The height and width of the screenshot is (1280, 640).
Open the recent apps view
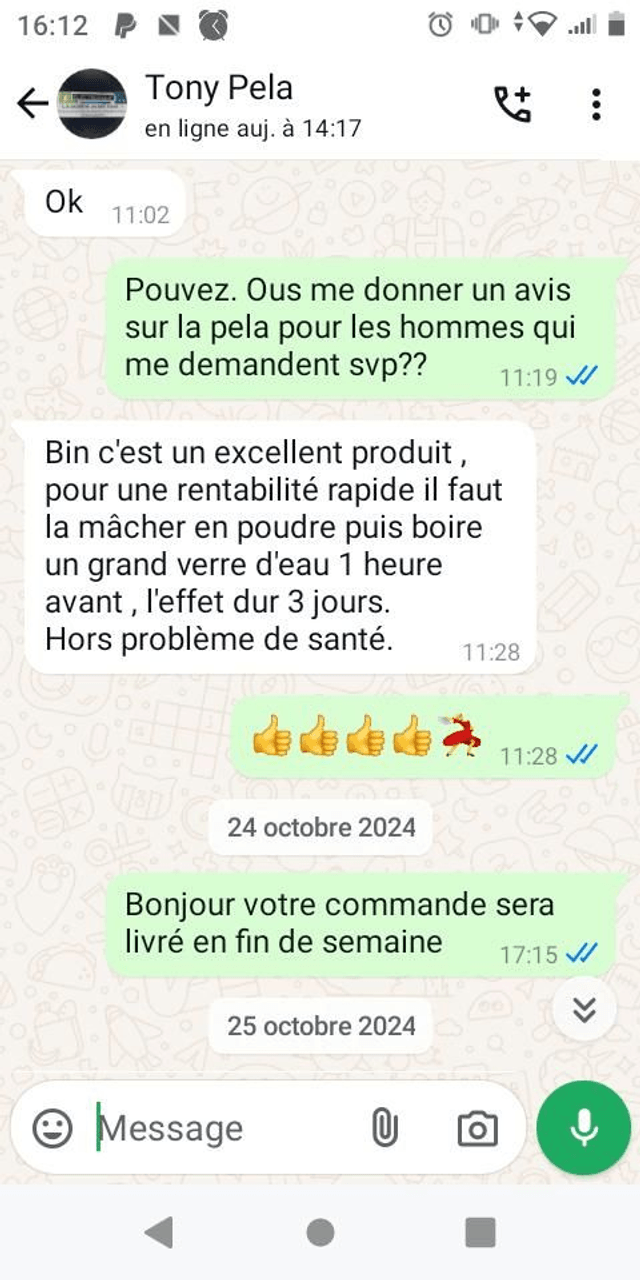(x=480, y=1233)
